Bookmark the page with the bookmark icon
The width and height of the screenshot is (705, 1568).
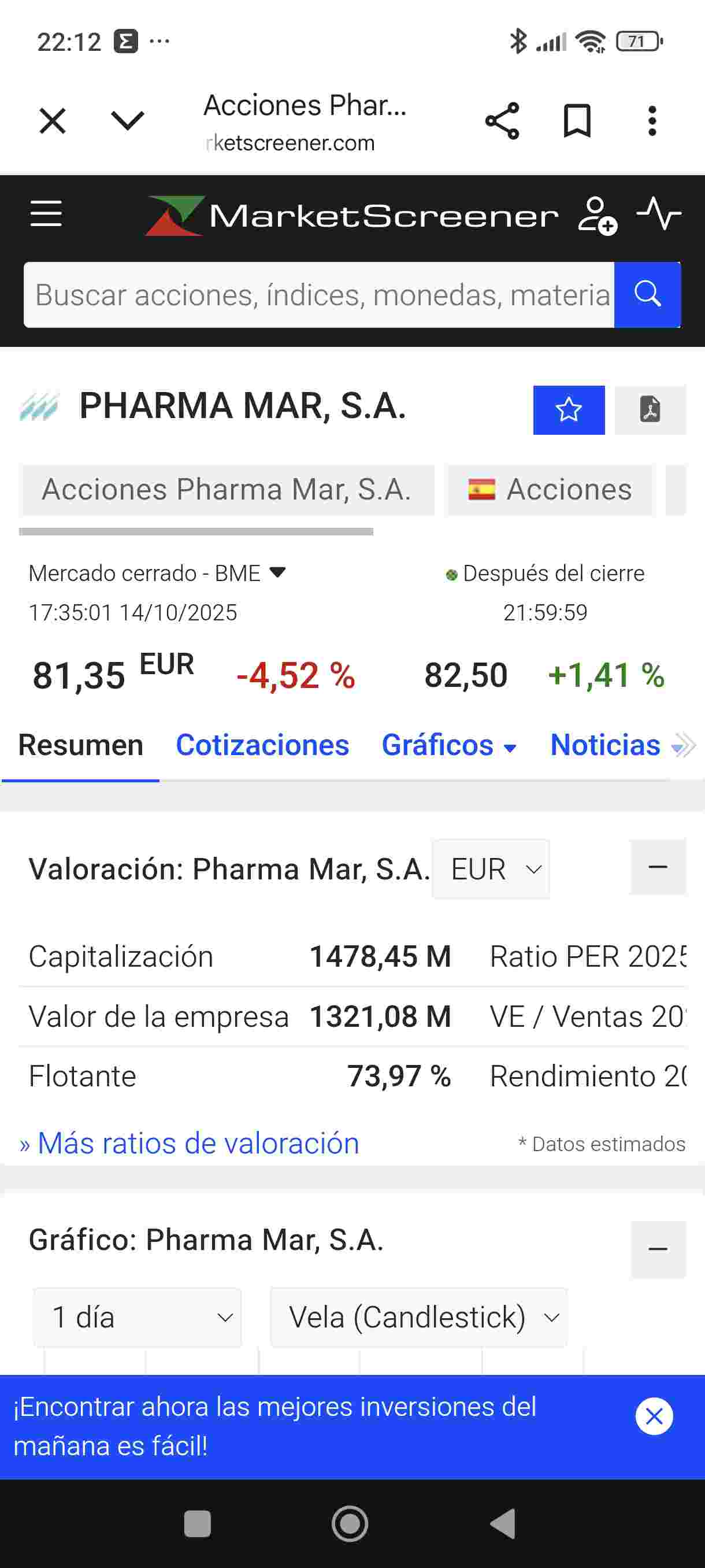[577, 119]
